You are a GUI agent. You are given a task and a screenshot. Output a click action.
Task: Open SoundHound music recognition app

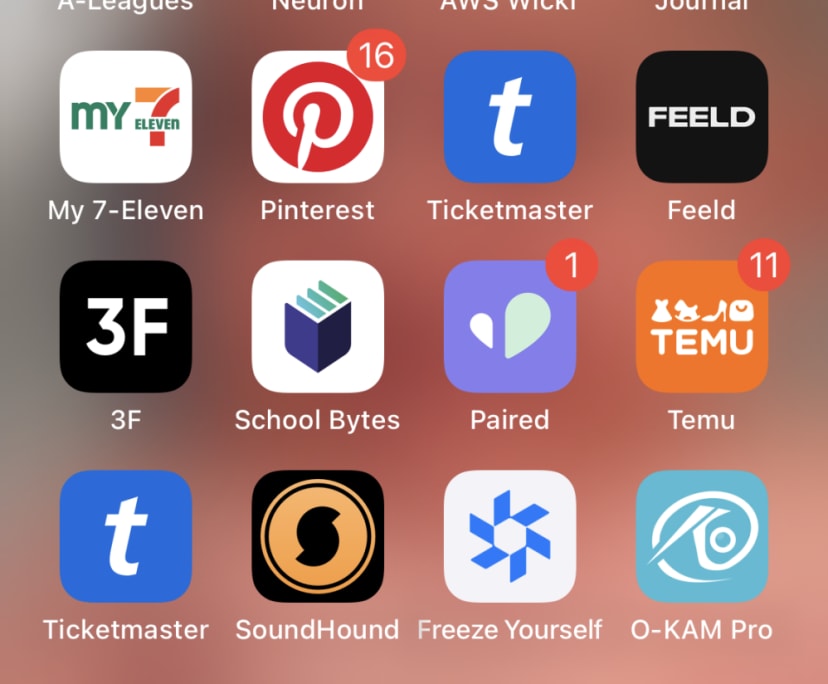coord(318,537)
